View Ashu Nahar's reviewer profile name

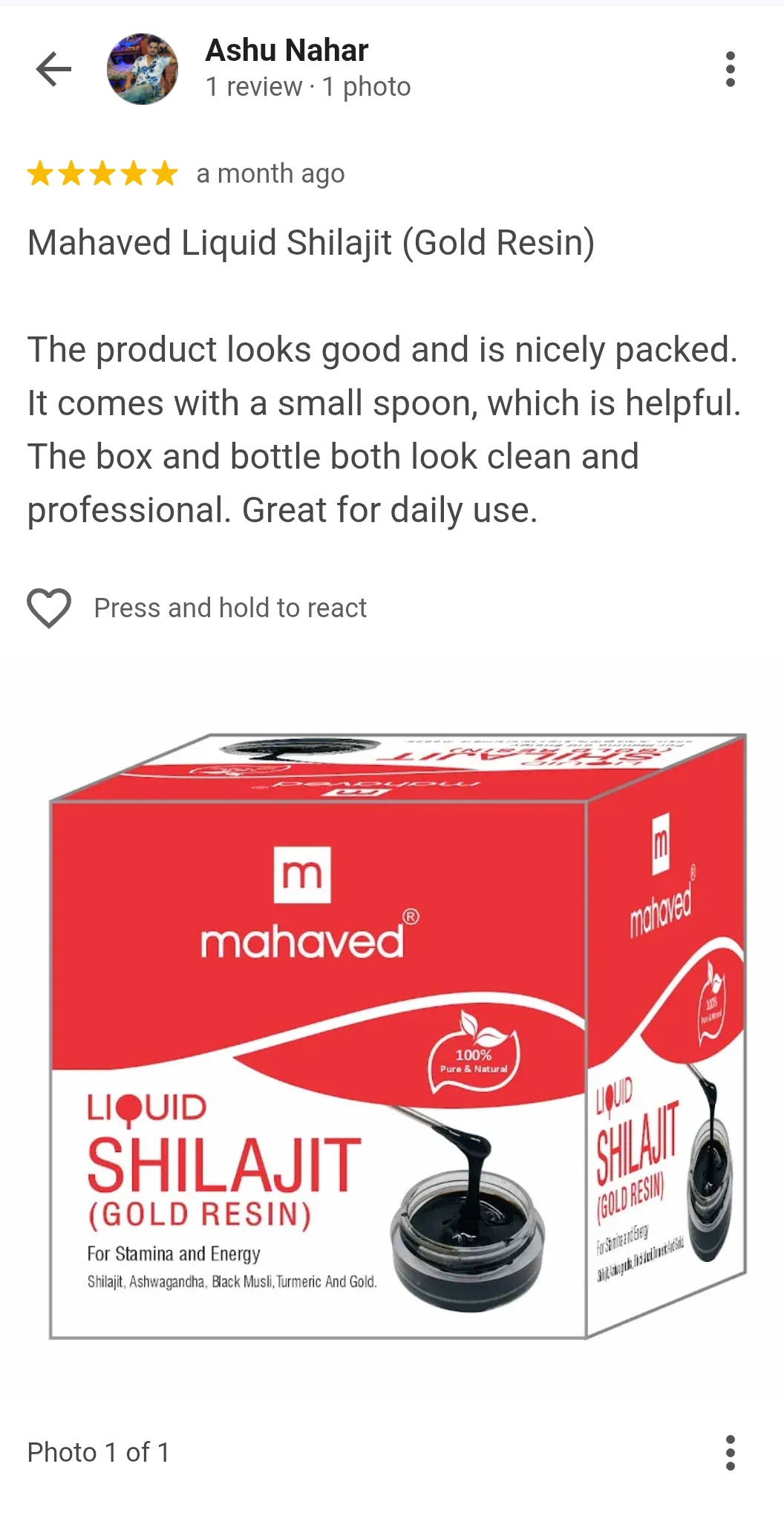[287, 51]
